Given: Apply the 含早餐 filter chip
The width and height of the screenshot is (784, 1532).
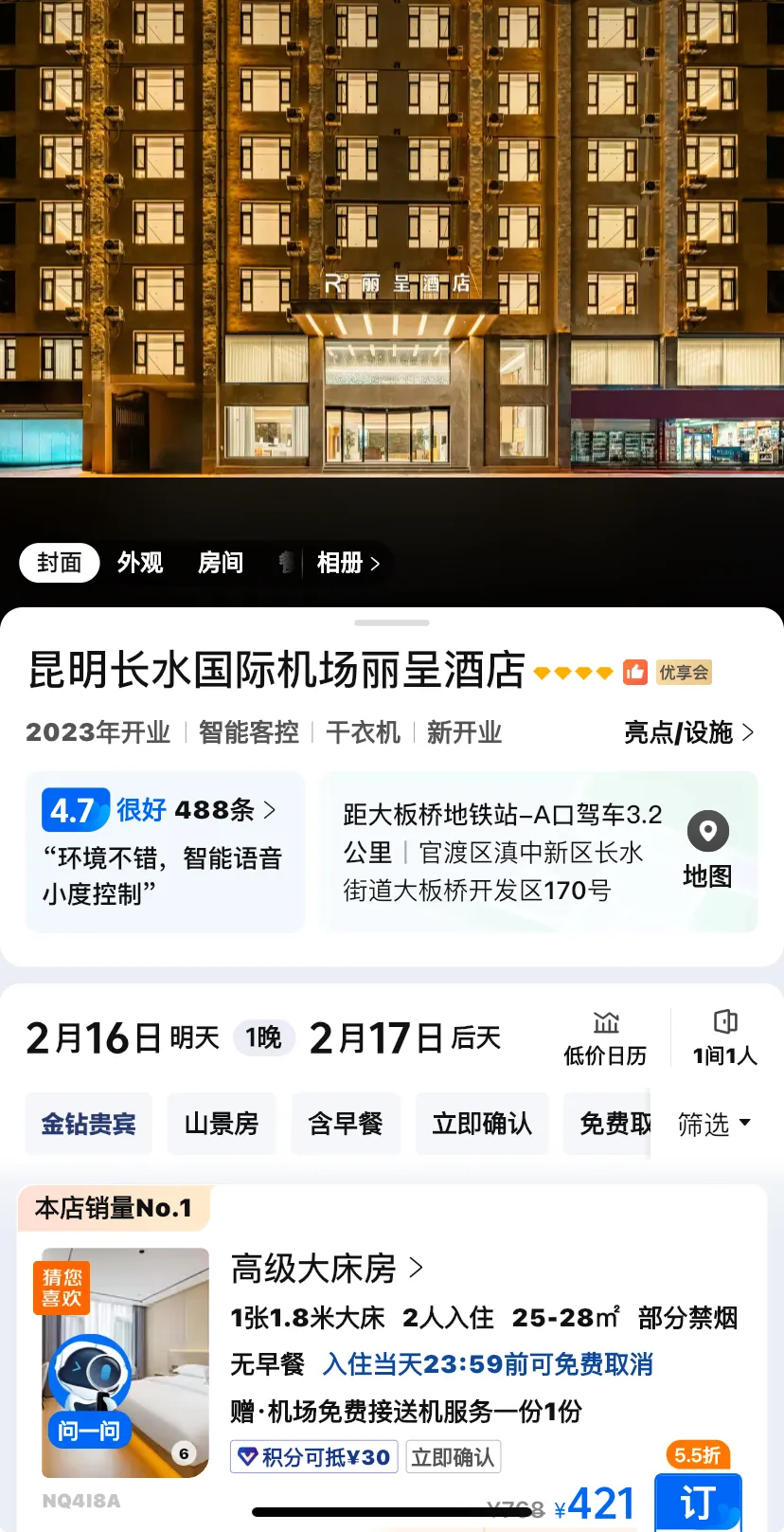Looking at the screenshot, I should 346,1124.
